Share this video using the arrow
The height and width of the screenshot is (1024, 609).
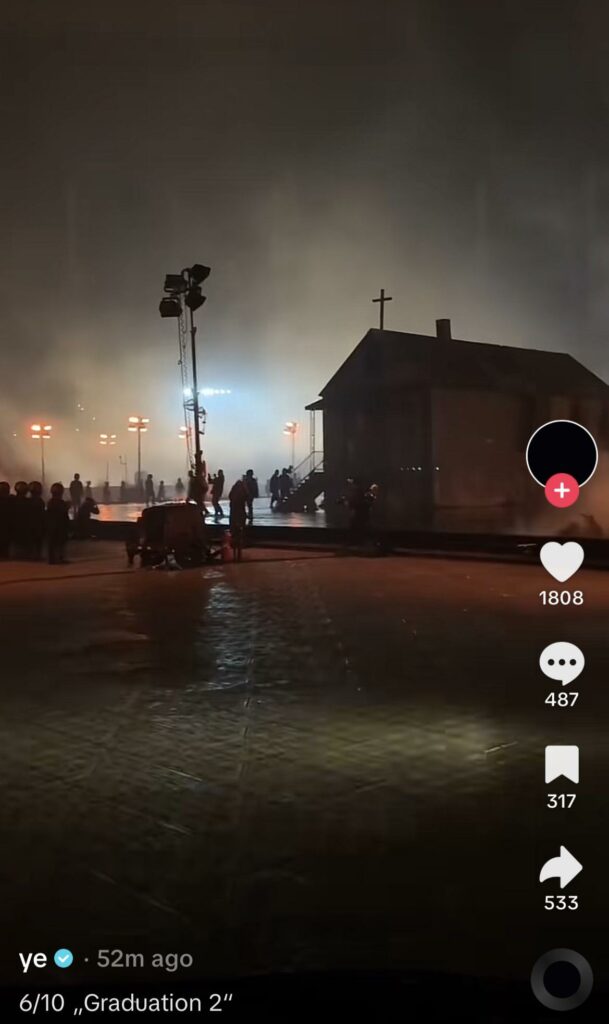[x=561, y=867]
